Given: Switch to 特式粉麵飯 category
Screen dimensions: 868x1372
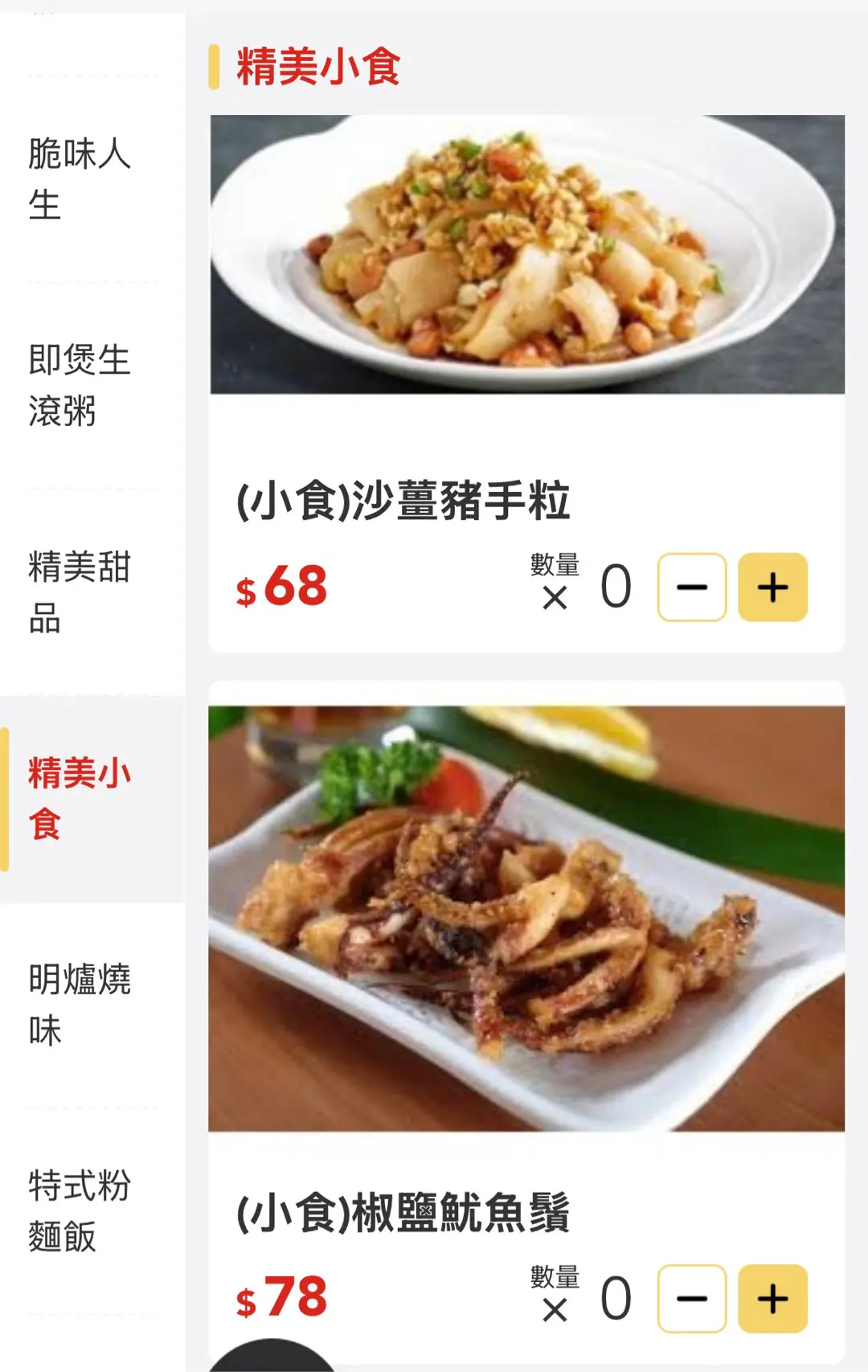Looking at the screenshot, I should pos(79,1210).
